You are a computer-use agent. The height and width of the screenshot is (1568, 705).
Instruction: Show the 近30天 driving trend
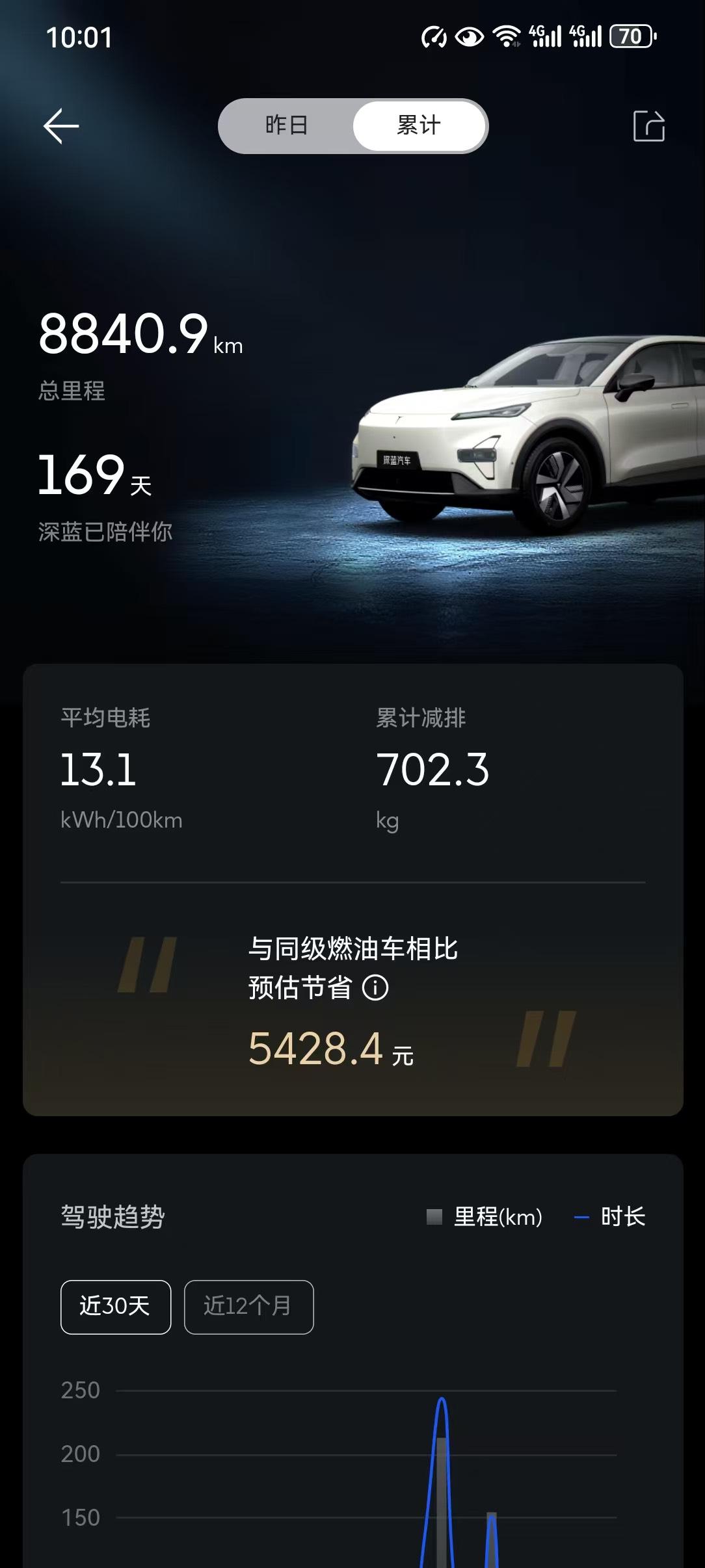point(116,1307)
